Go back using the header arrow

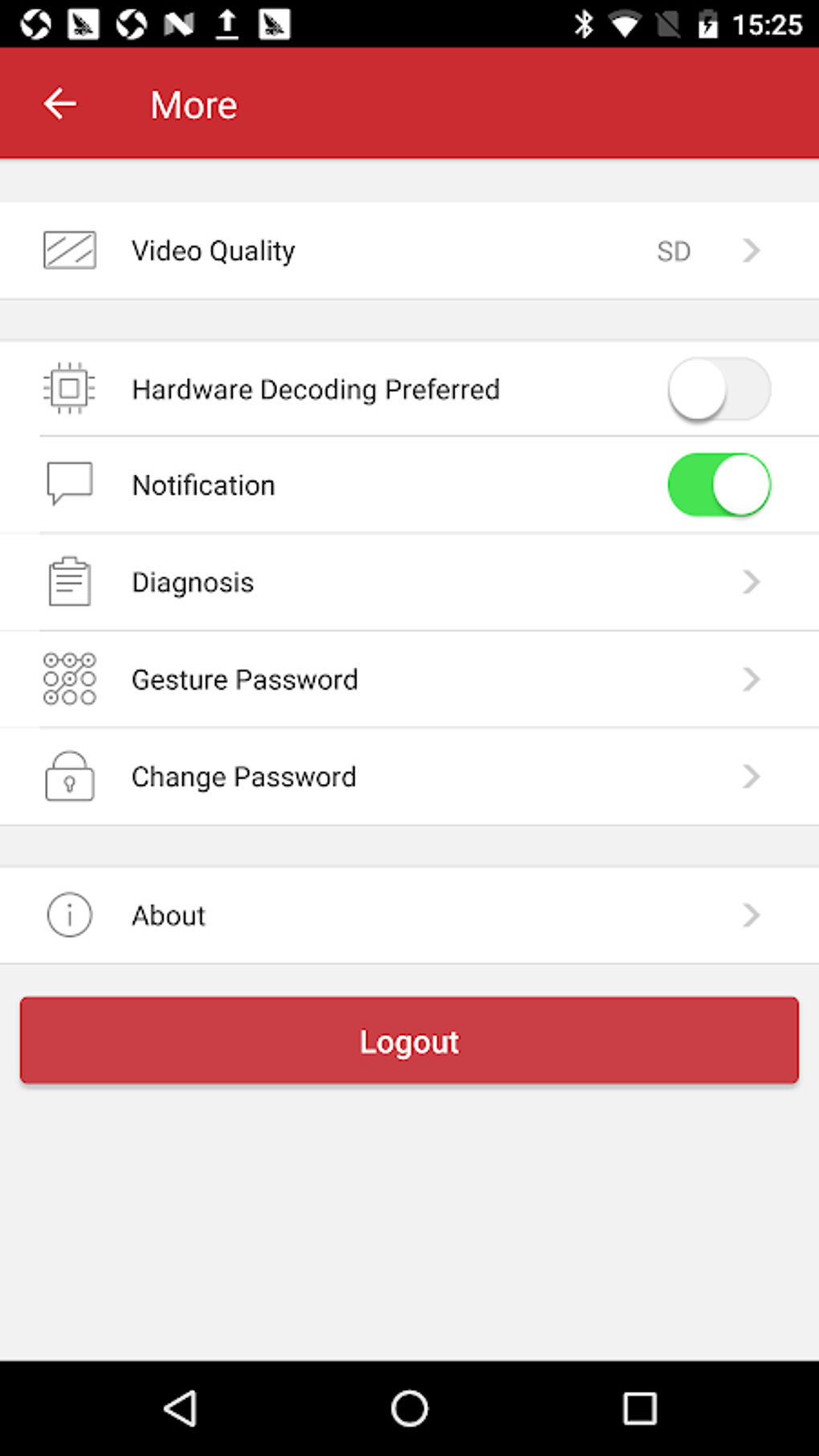(60, 104)
